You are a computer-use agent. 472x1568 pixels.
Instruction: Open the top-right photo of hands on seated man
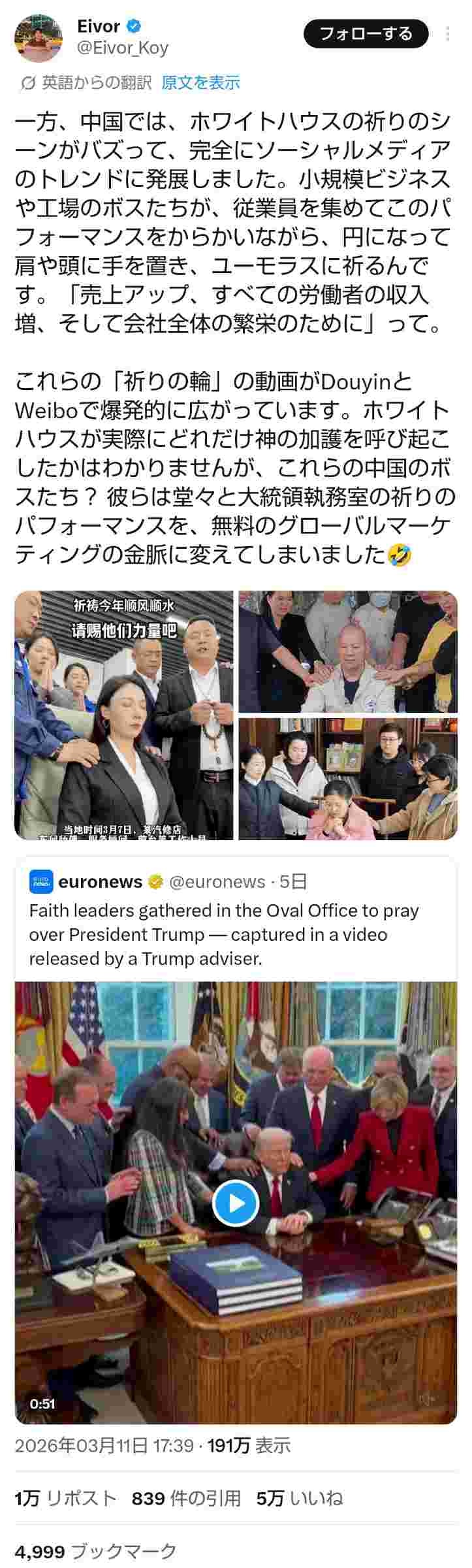coord(347,651)
